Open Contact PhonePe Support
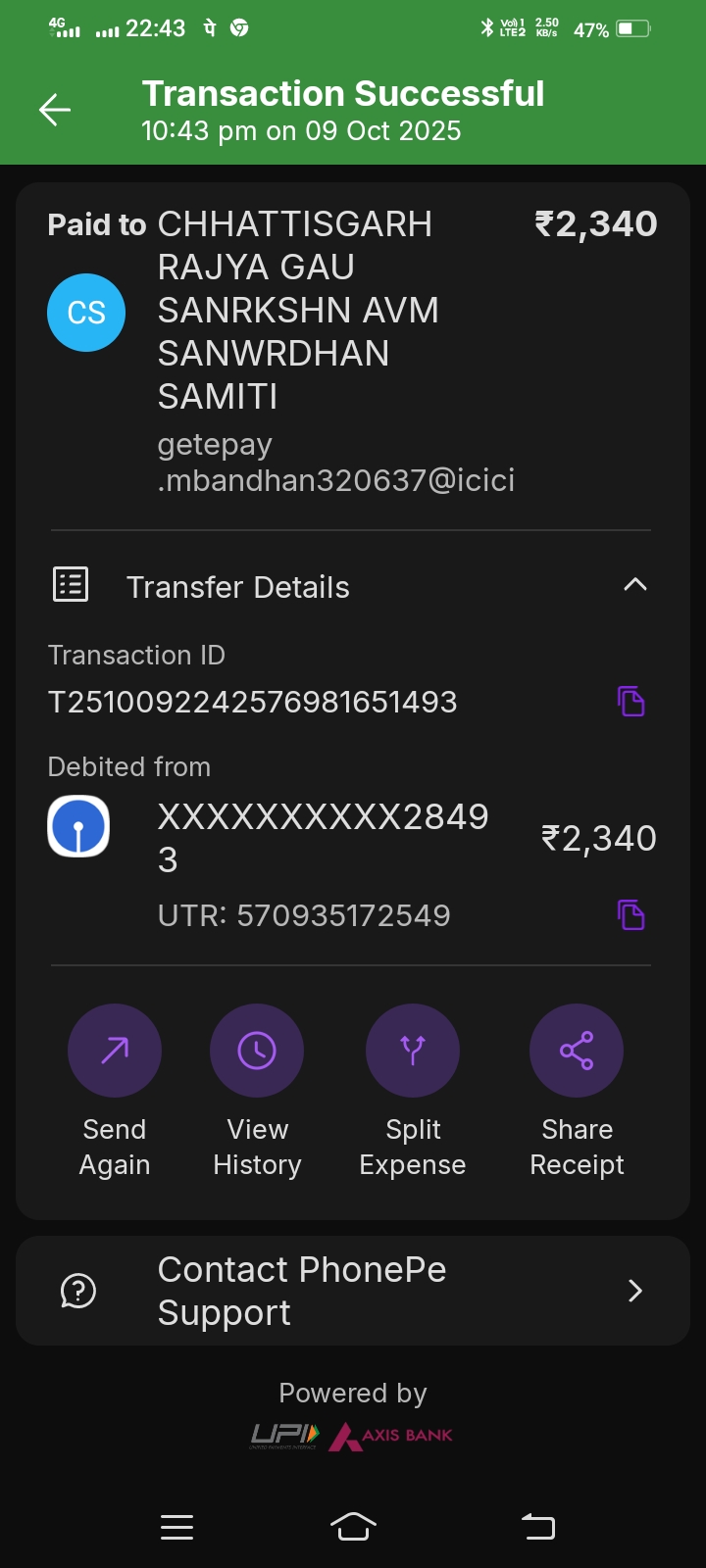The width and height of the screenshot is (706, 1568). pos(353,1291)
